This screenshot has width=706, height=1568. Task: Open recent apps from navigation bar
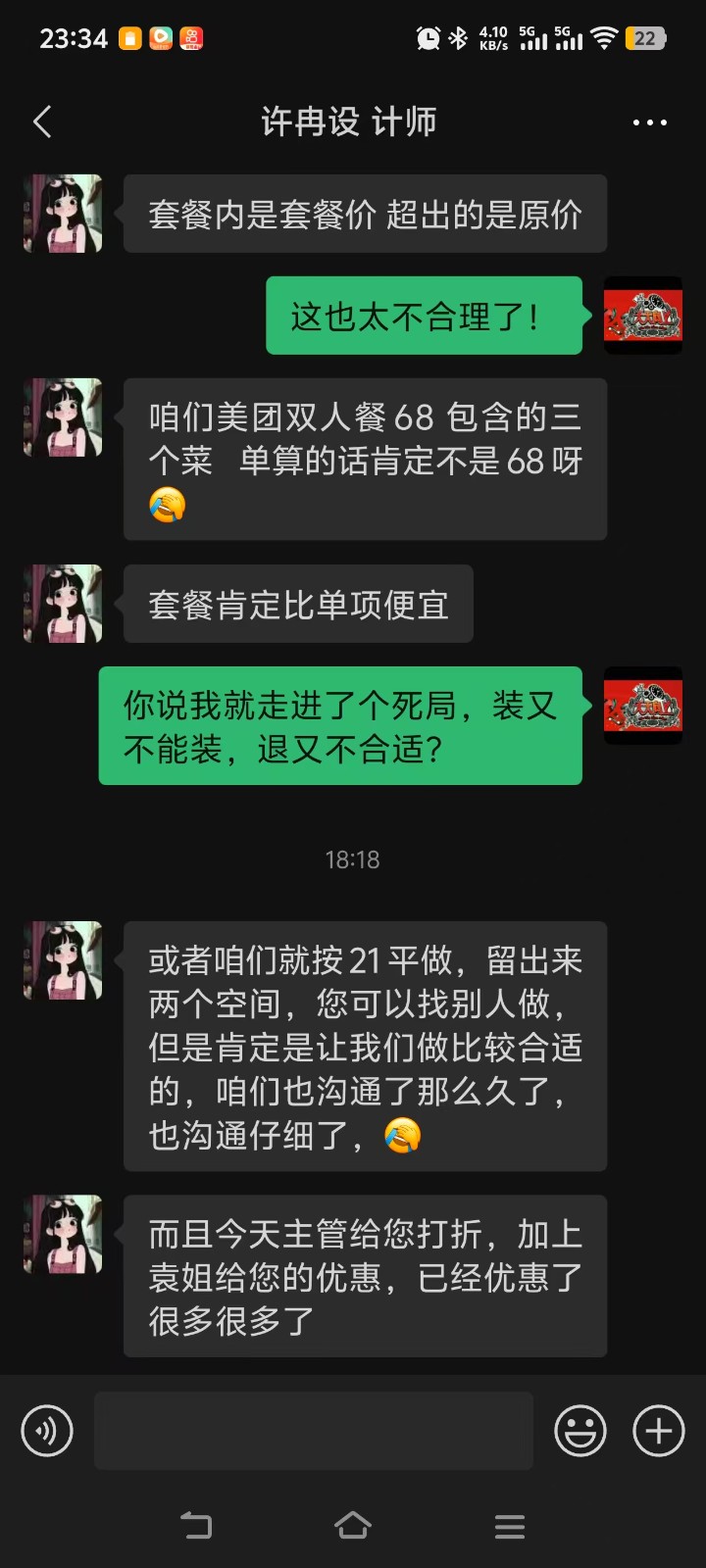click(509, 1526)
